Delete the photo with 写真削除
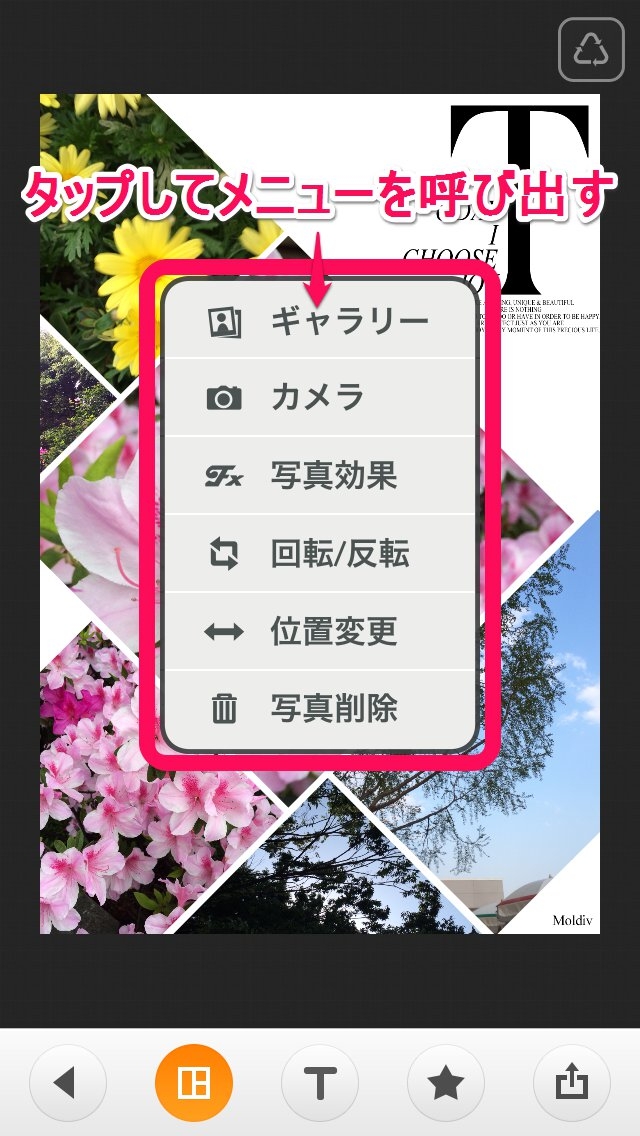 (320, 709)
